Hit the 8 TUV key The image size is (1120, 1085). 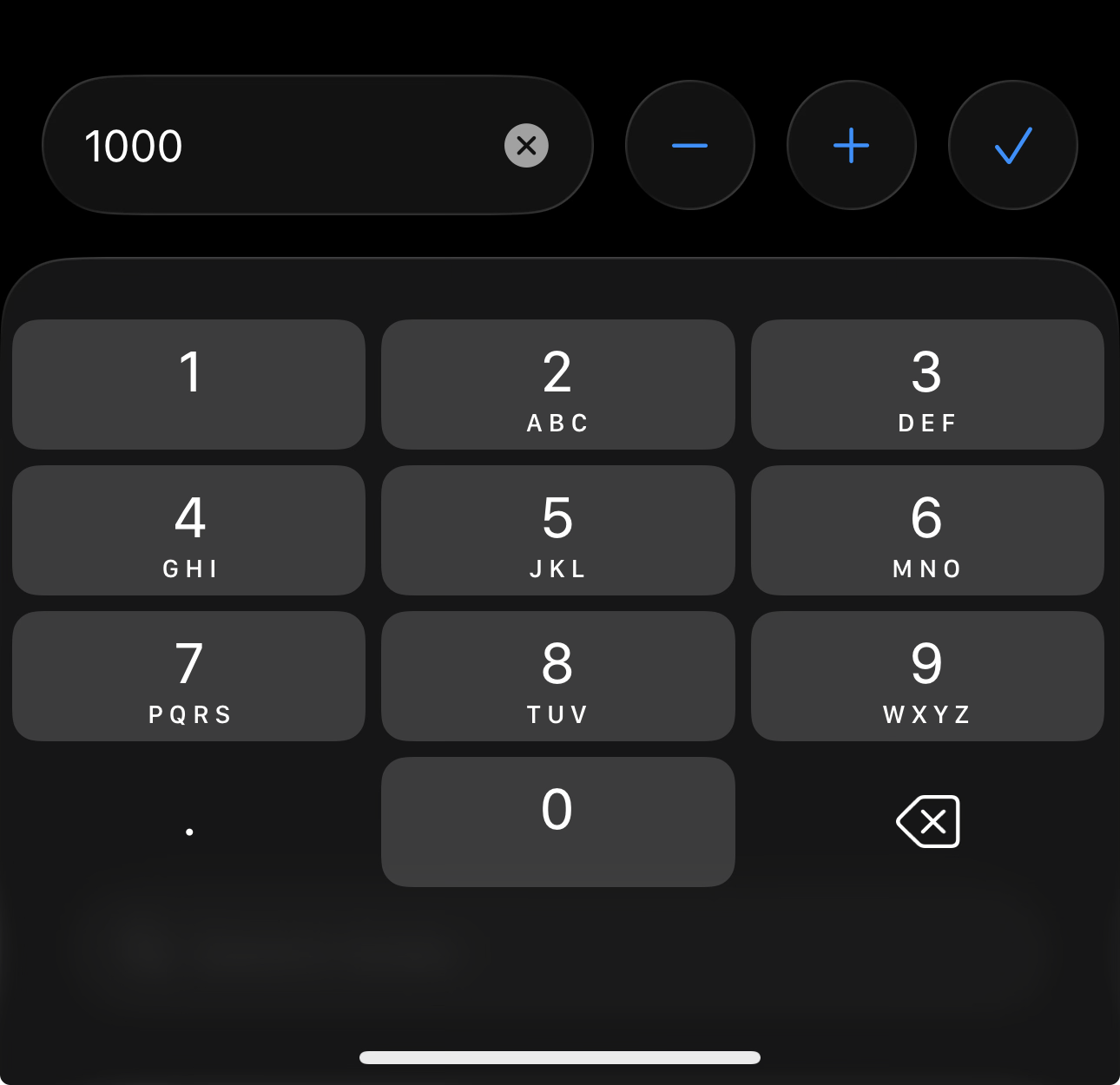pos(558,676)
